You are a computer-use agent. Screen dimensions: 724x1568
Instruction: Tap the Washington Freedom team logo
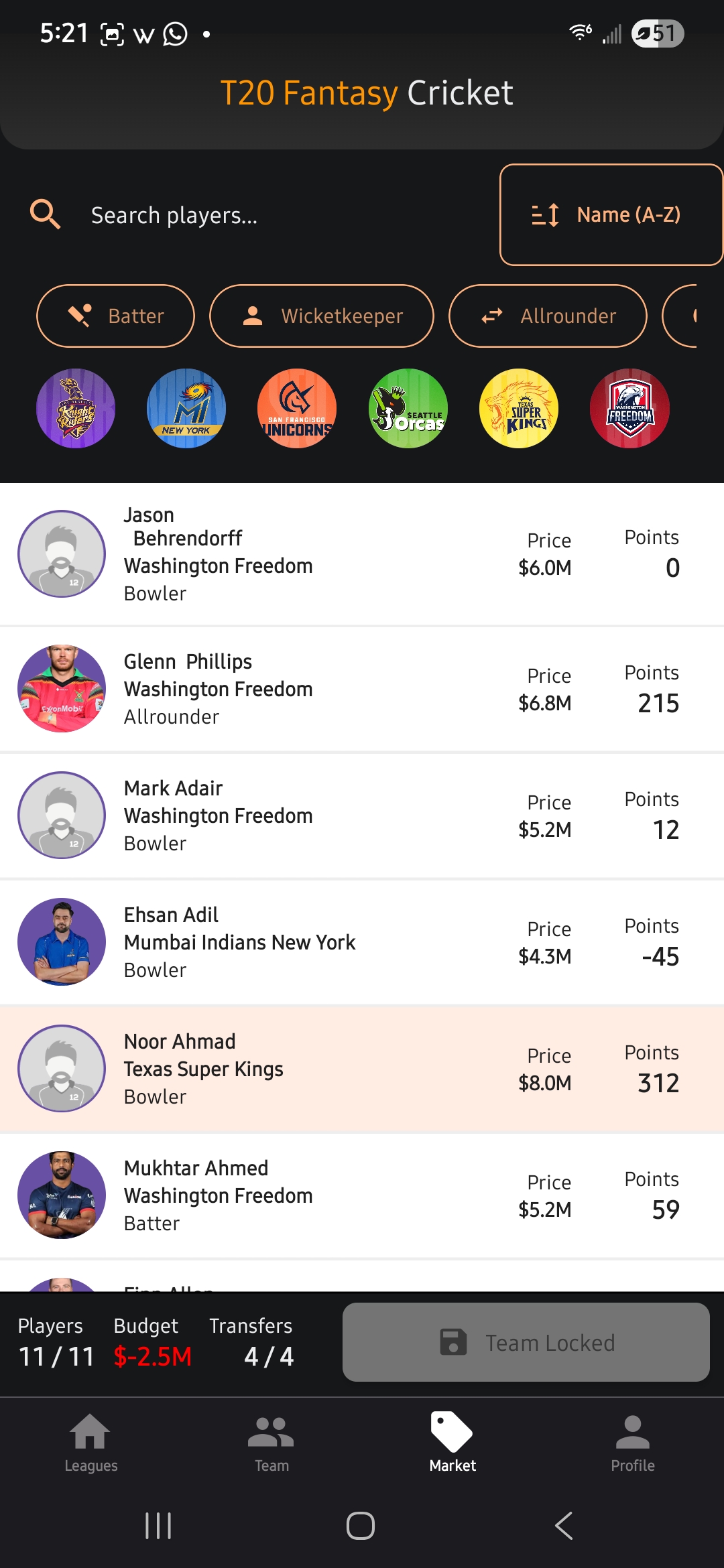coord(629,409)
